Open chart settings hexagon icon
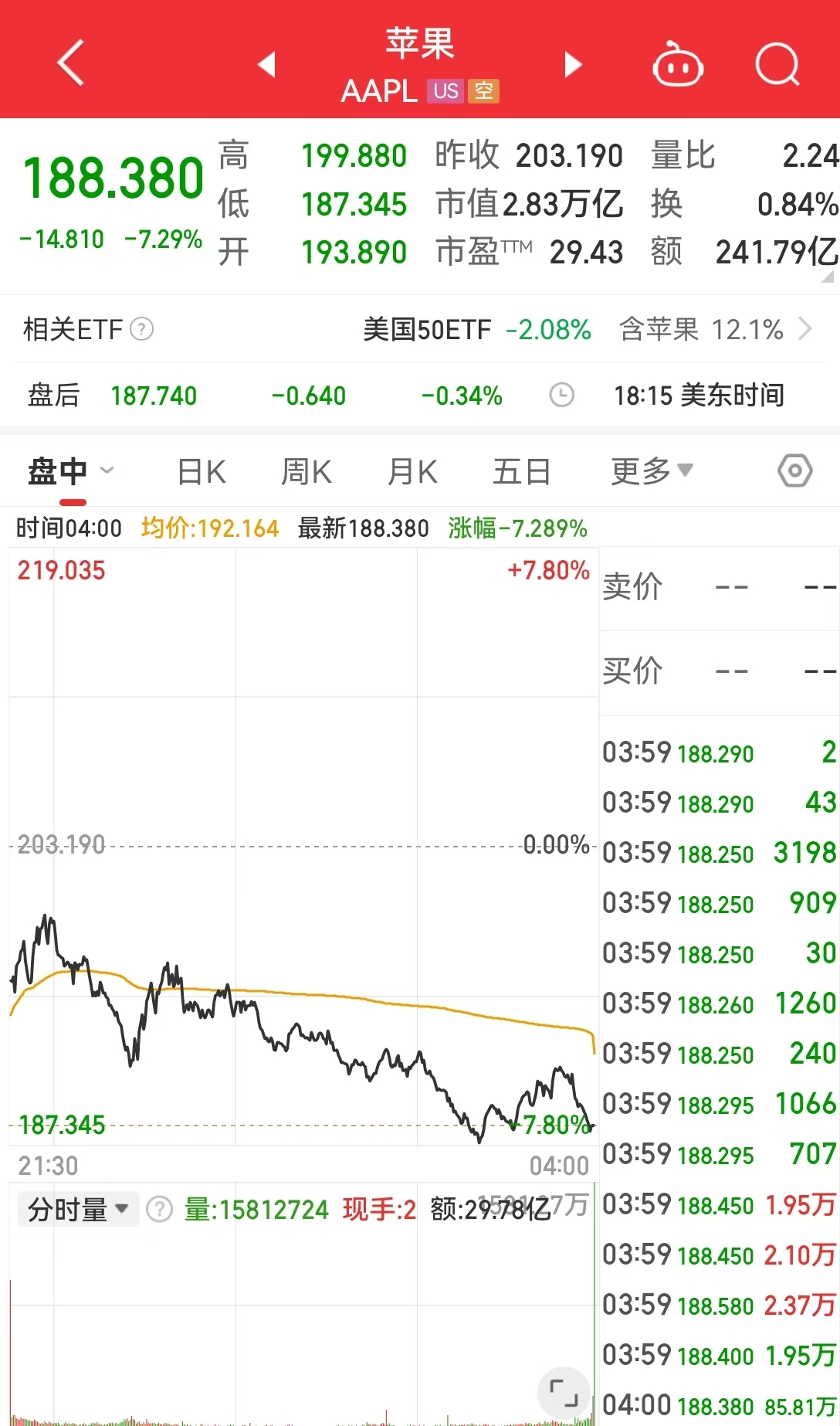The height and width of the screenshot is (1426, 840). click(x=795, y=470)
